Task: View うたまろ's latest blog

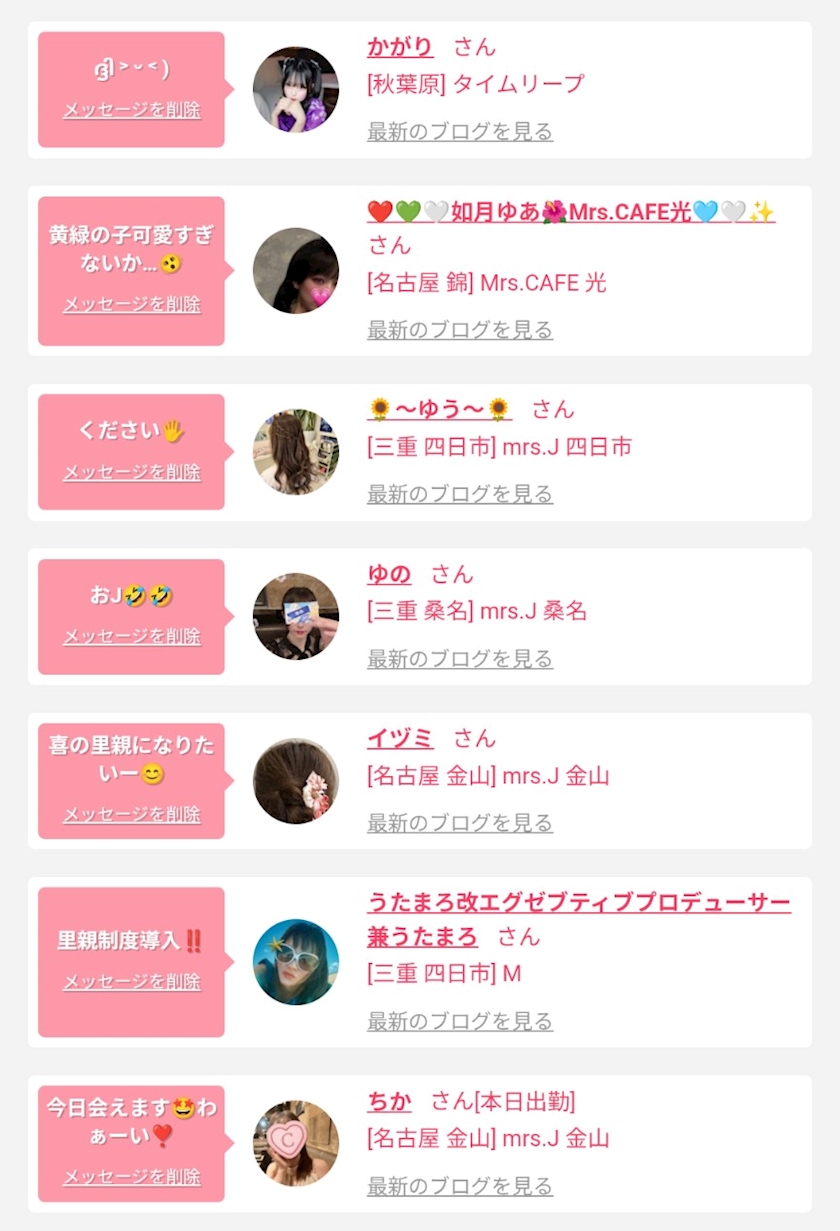Action: click(459, 1021)
